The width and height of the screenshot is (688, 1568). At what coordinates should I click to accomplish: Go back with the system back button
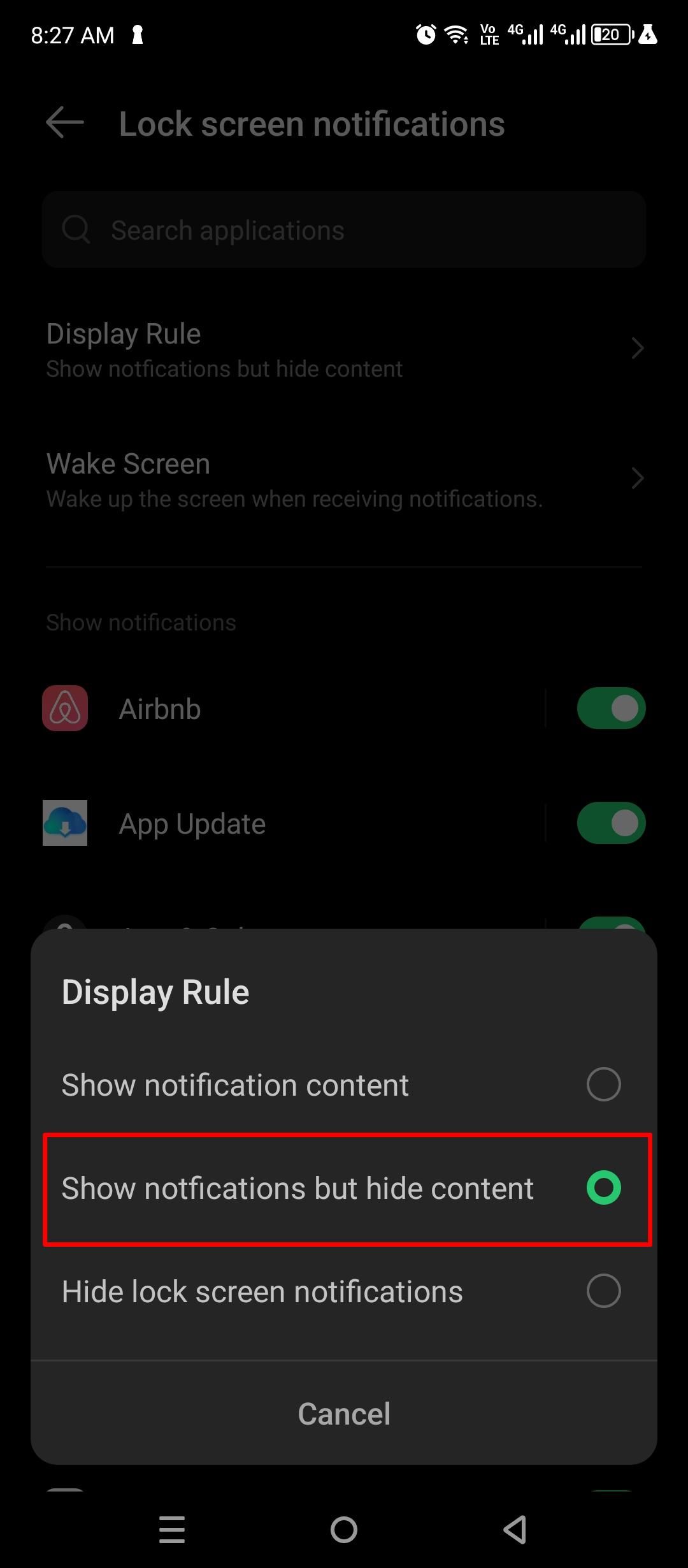(x=515, y=1530)
